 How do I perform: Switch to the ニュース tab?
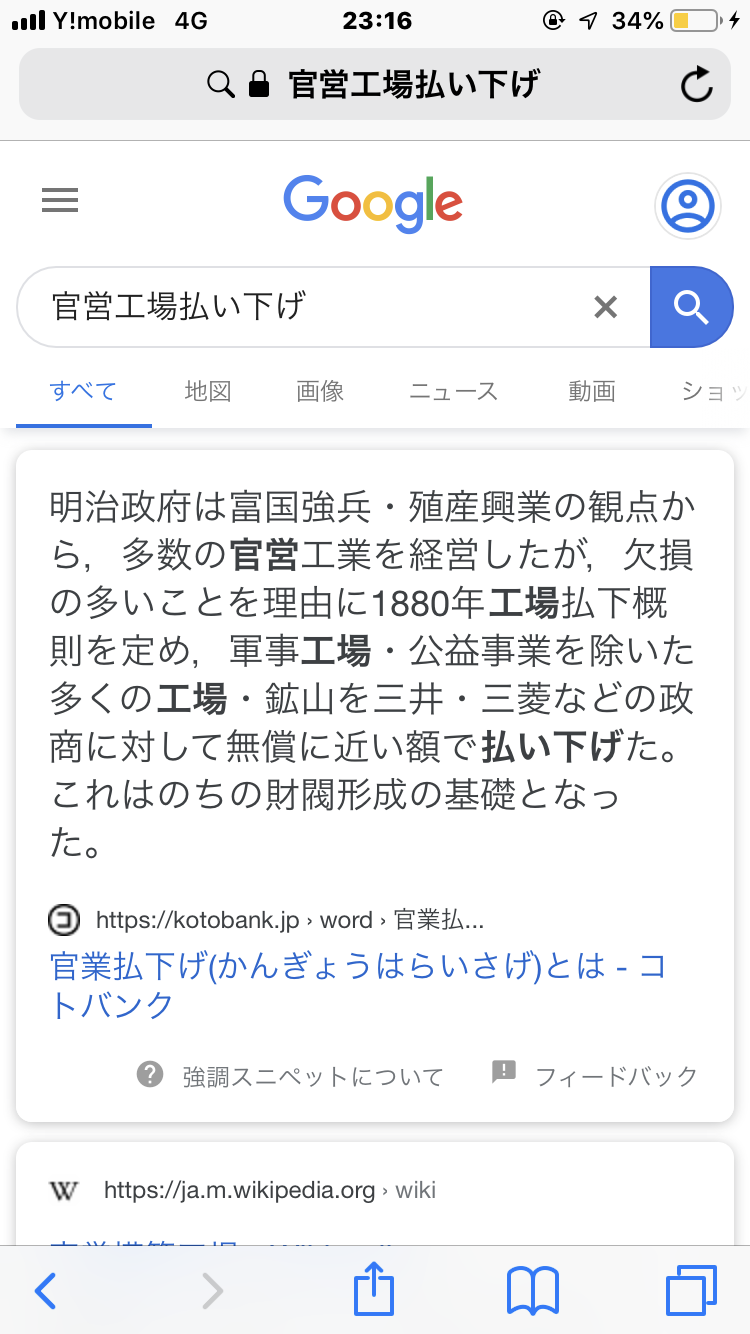pyautogui.click(x=453, y=391)
